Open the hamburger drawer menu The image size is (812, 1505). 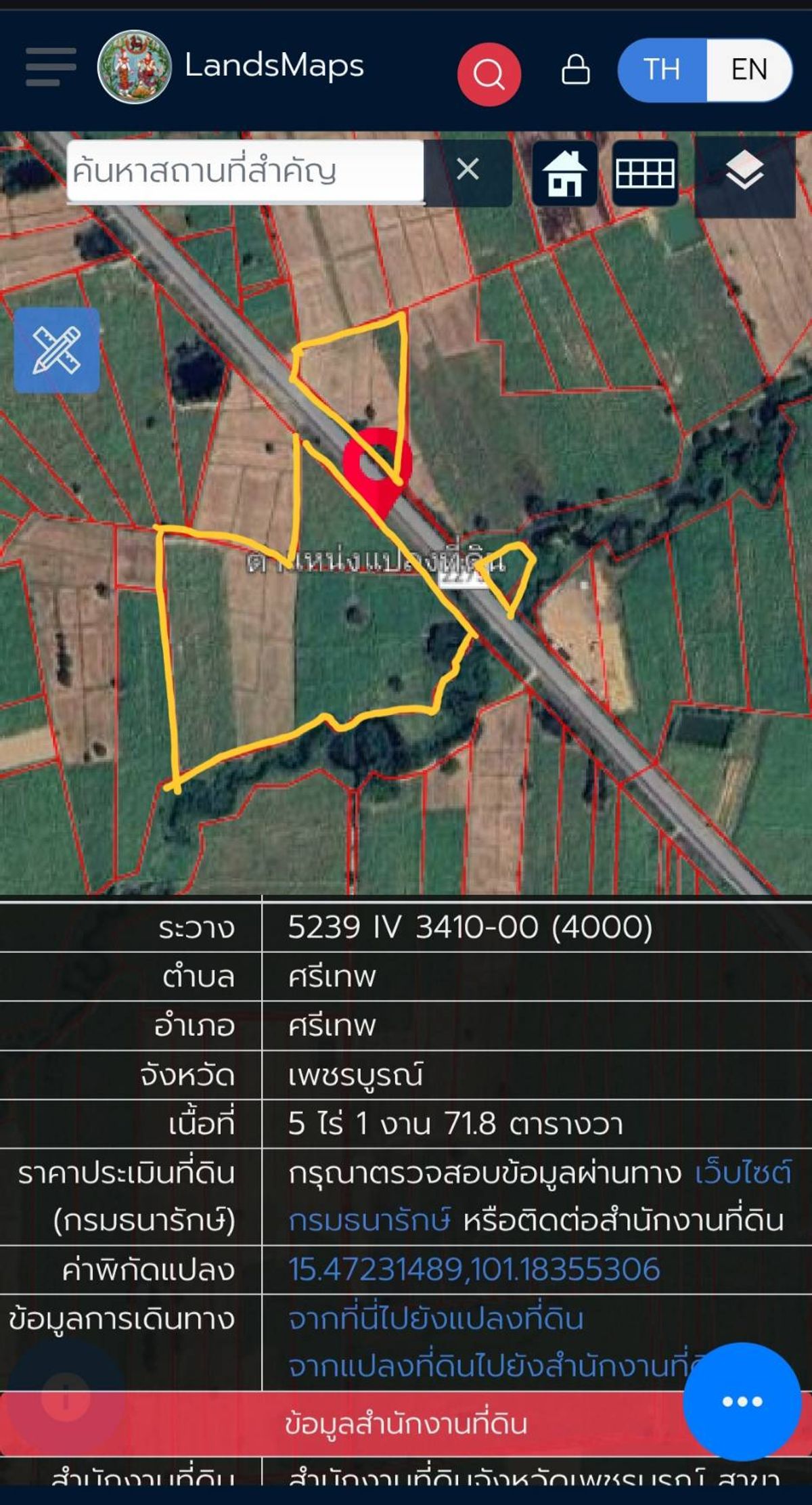51,67
